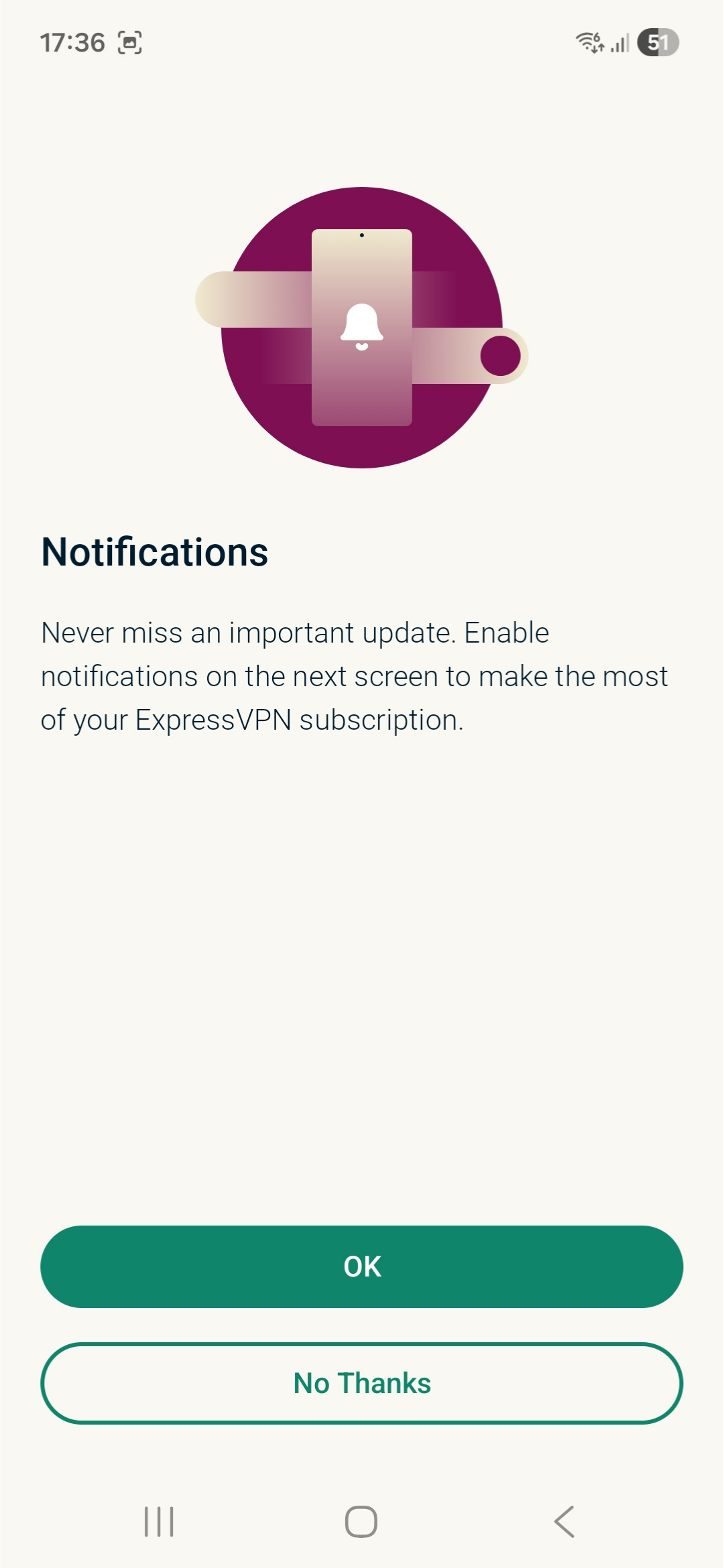Decline notifications with No Thanks

tap(362, 1383)
